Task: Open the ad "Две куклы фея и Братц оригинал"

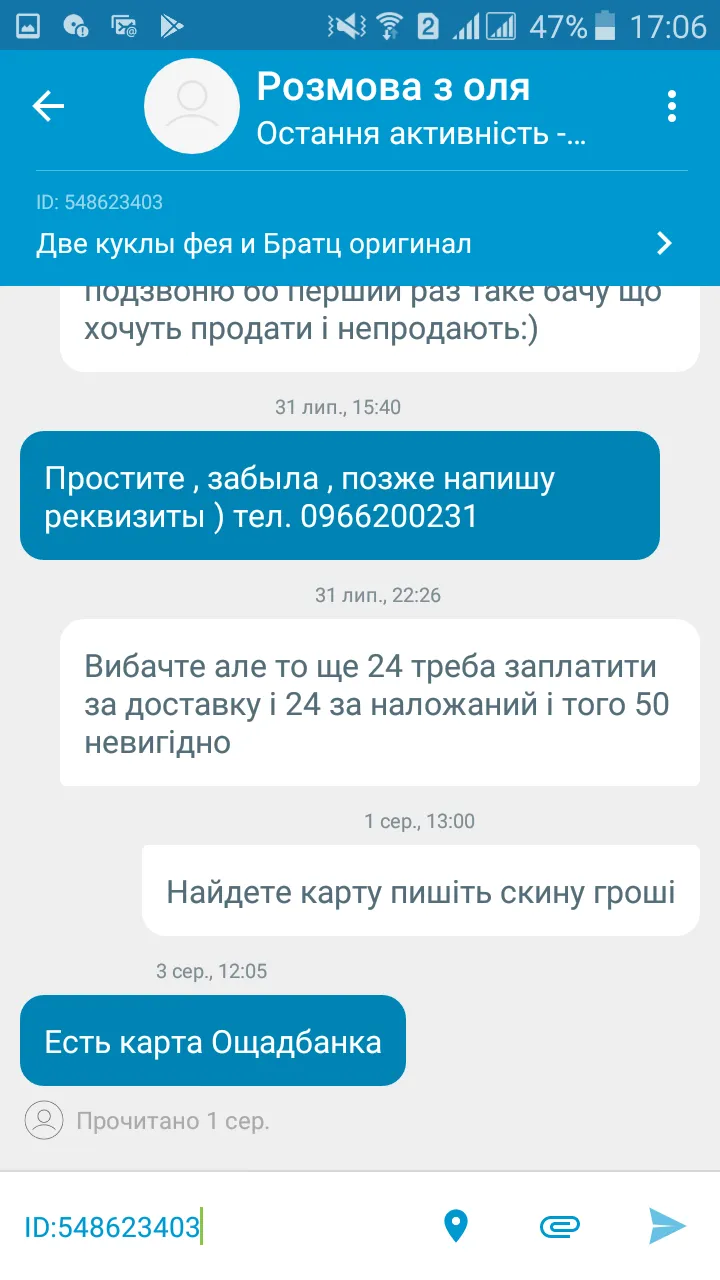Action: (360, 243)
